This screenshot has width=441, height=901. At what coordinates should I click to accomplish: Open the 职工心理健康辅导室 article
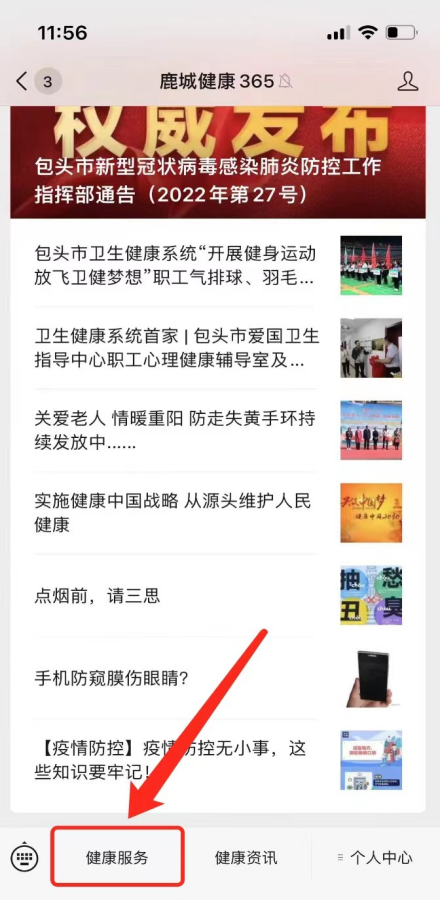[x=218, y=348]
